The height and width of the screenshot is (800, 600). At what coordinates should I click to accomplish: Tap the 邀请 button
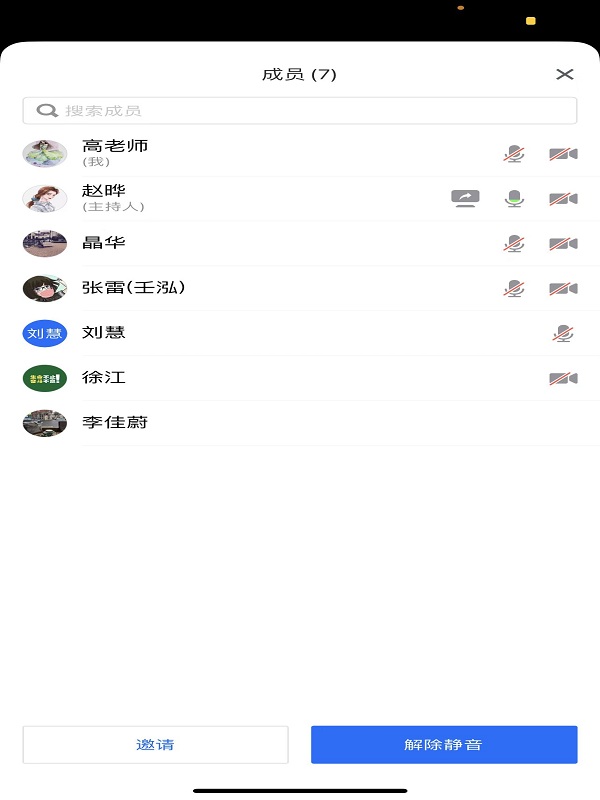[155, 745]
